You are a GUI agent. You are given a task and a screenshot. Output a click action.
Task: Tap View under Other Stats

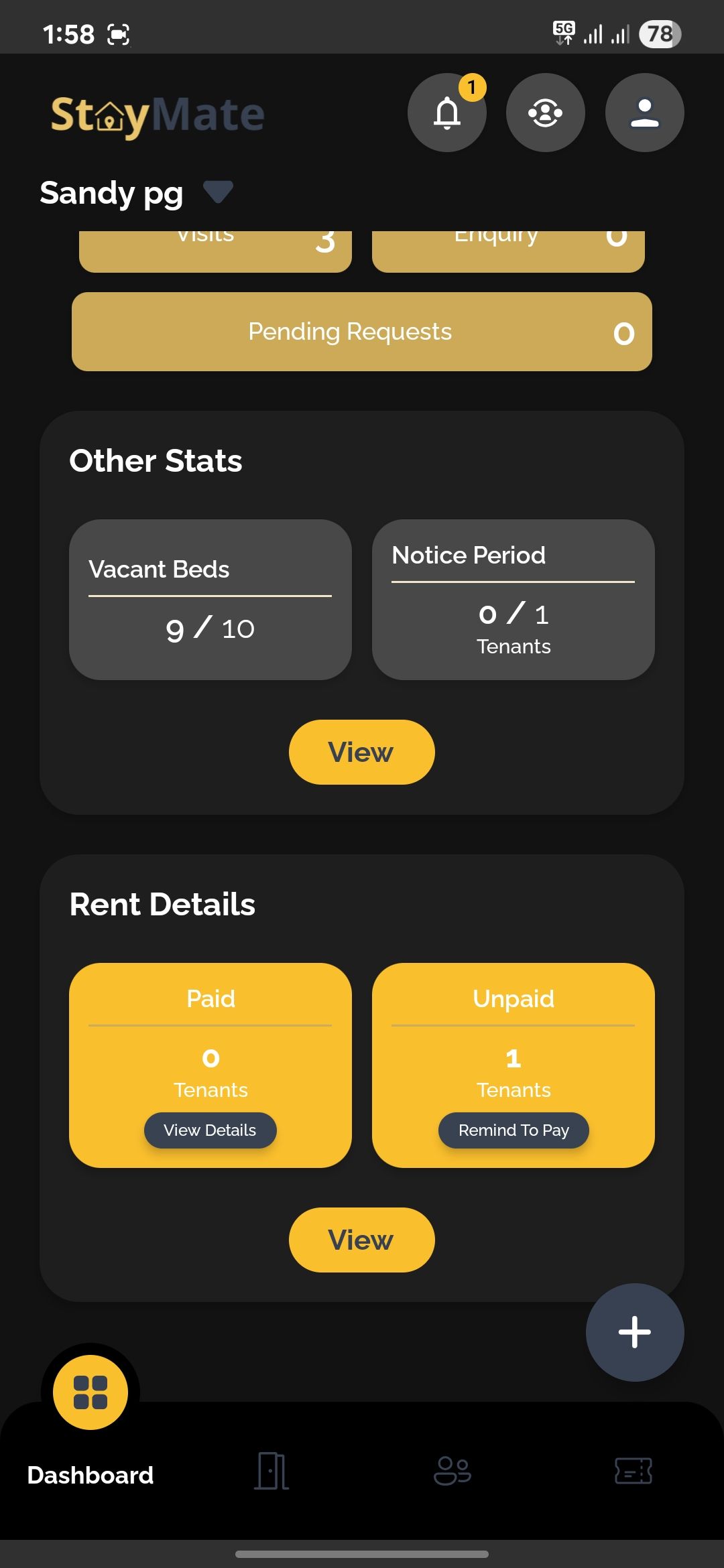click(x=361, y=752)
